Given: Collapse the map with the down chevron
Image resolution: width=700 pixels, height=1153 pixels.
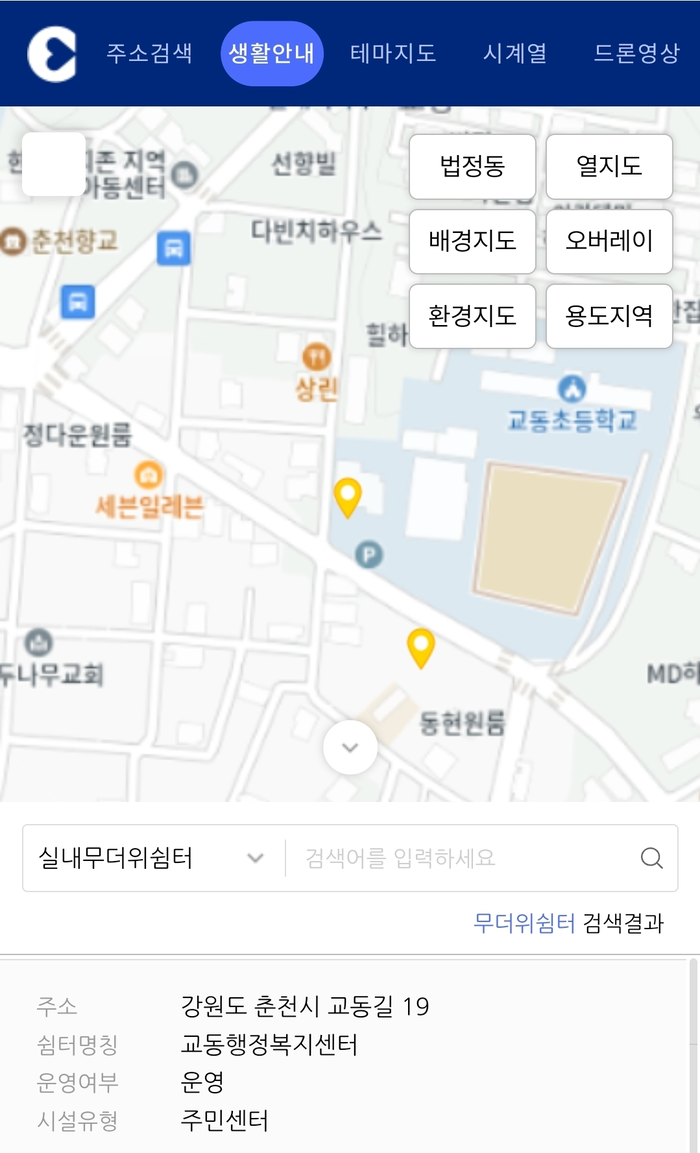Looking at the screenshot, I should (x=350, y=747).
